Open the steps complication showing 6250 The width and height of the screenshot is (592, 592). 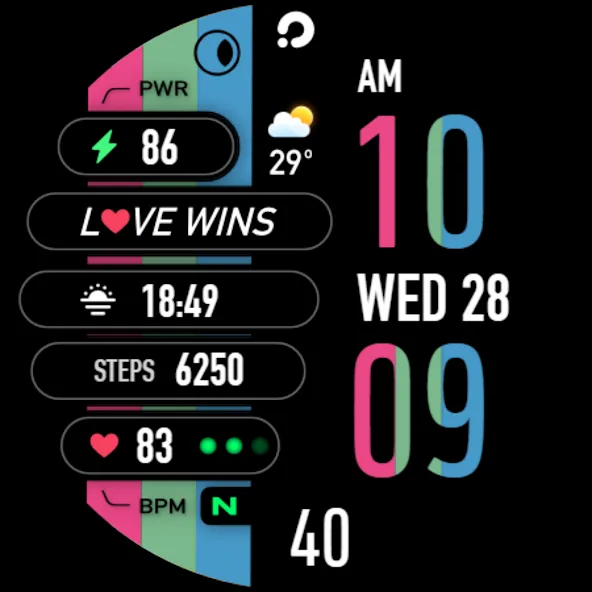(168, 370)
